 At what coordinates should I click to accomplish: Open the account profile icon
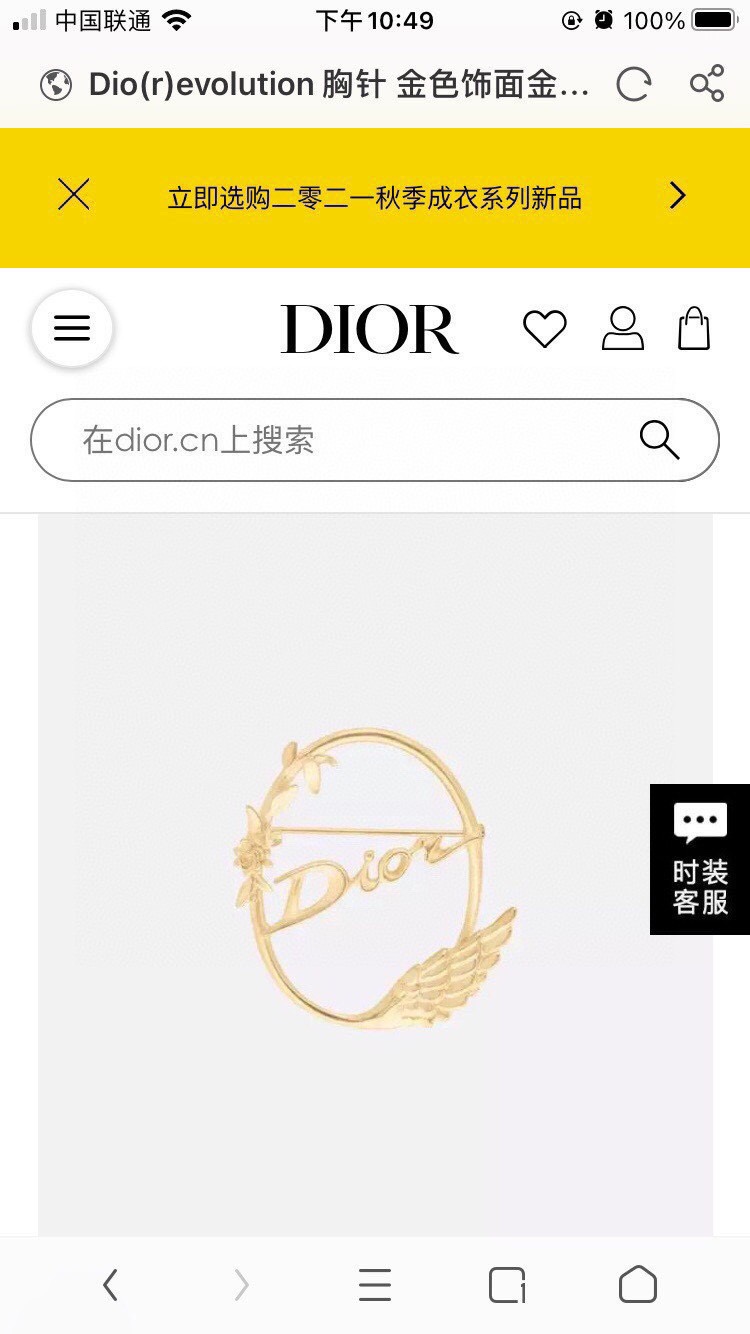pos(622,328)
